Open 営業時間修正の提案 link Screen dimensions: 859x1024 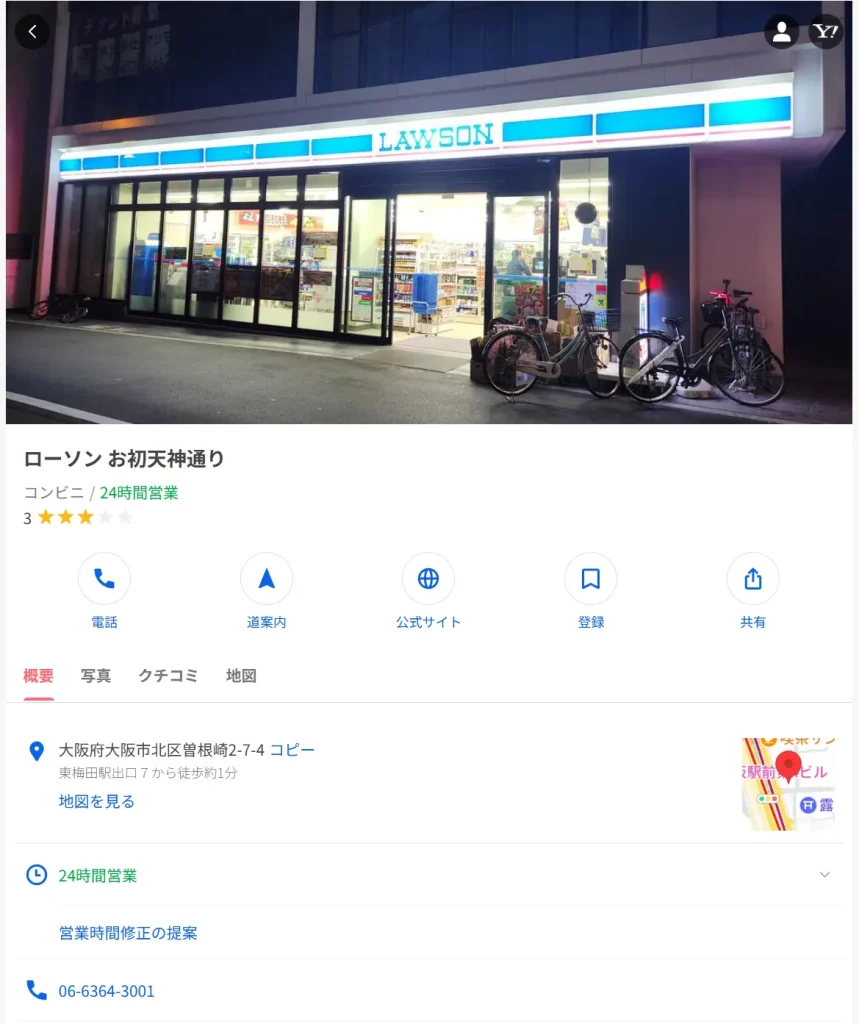click(x=128, y=933)
